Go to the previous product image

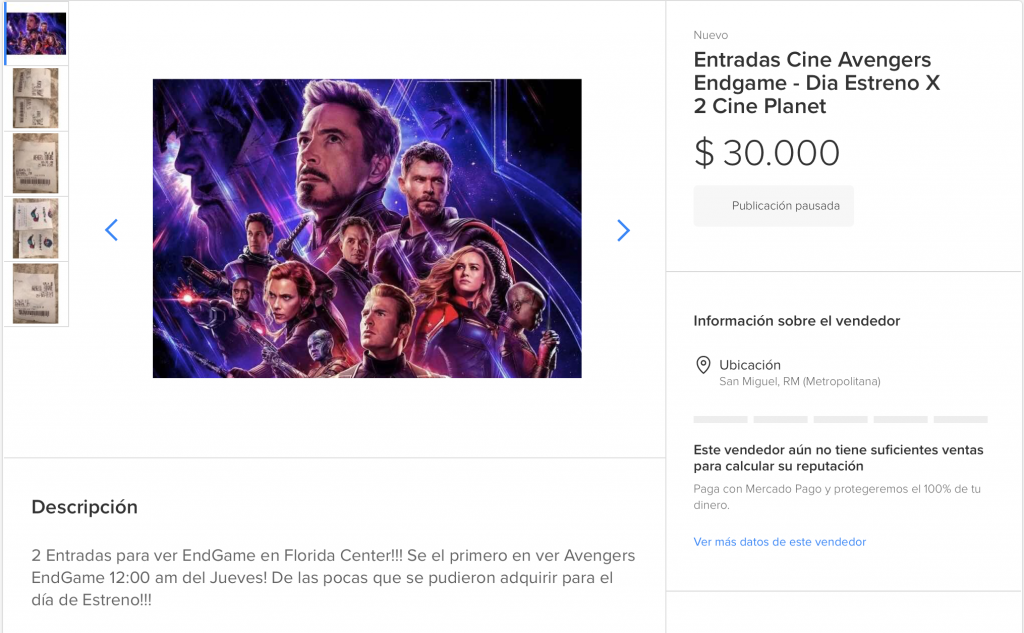pos(111,230)
